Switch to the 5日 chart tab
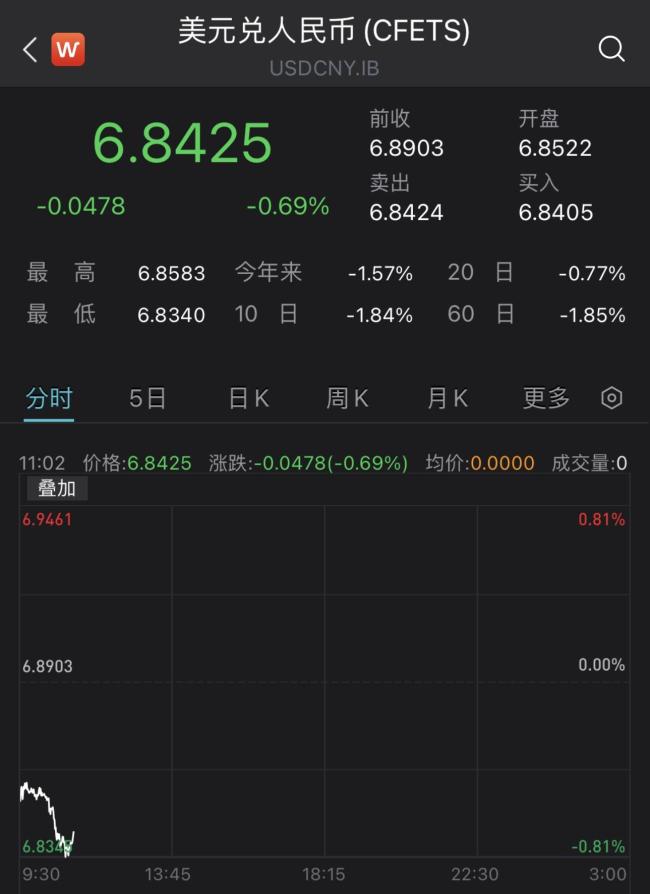This screenshot has width=650, height=894. coord(148,398)
